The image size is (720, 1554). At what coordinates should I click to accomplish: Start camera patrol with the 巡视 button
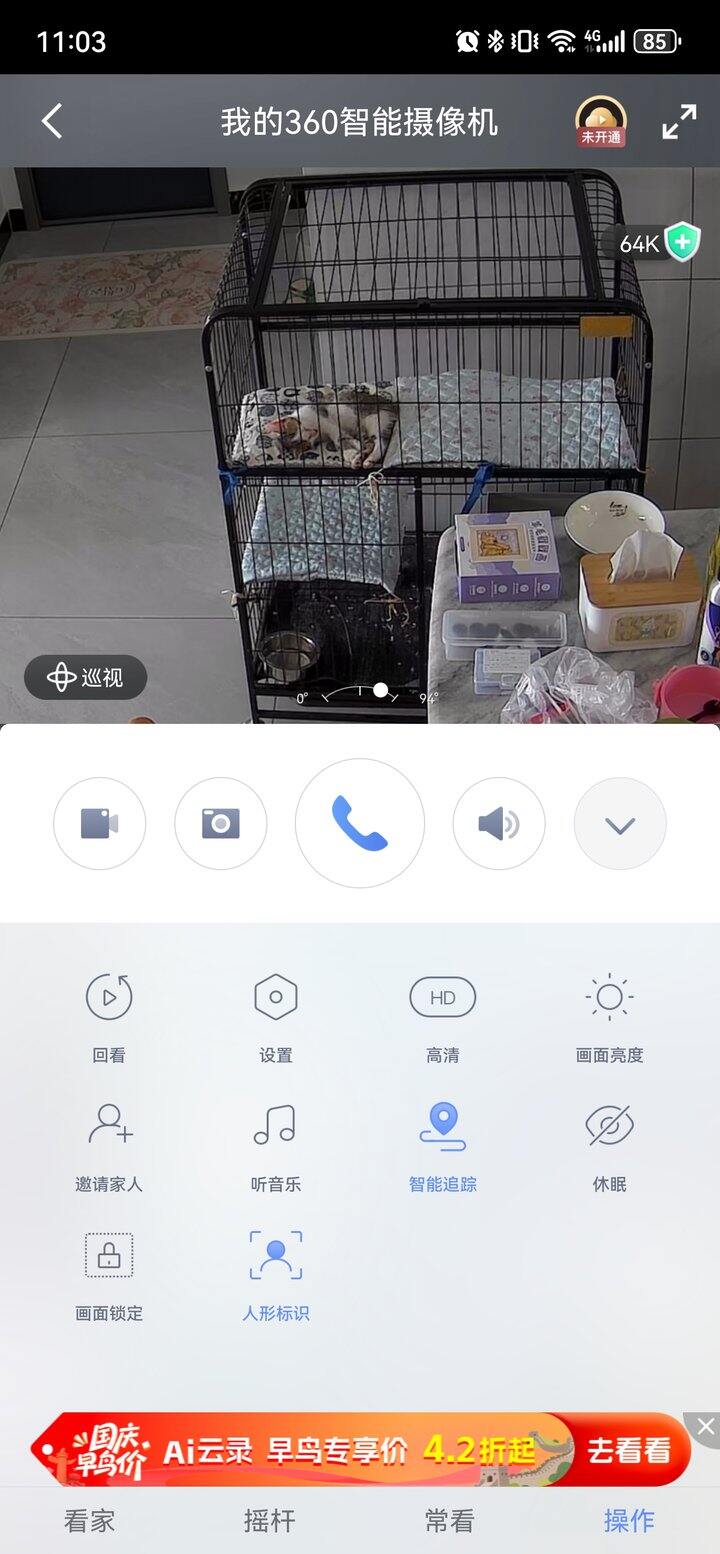click(85, 677)
